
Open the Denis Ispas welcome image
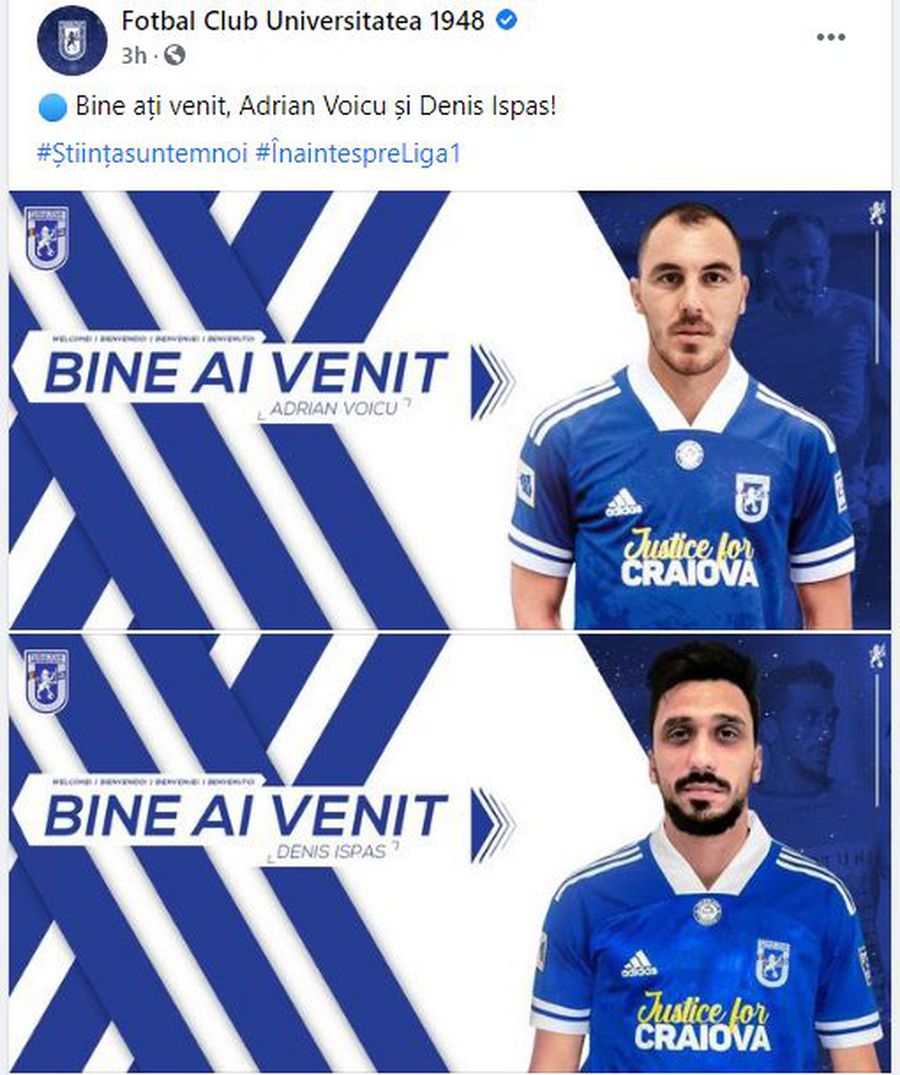point(448,852)
